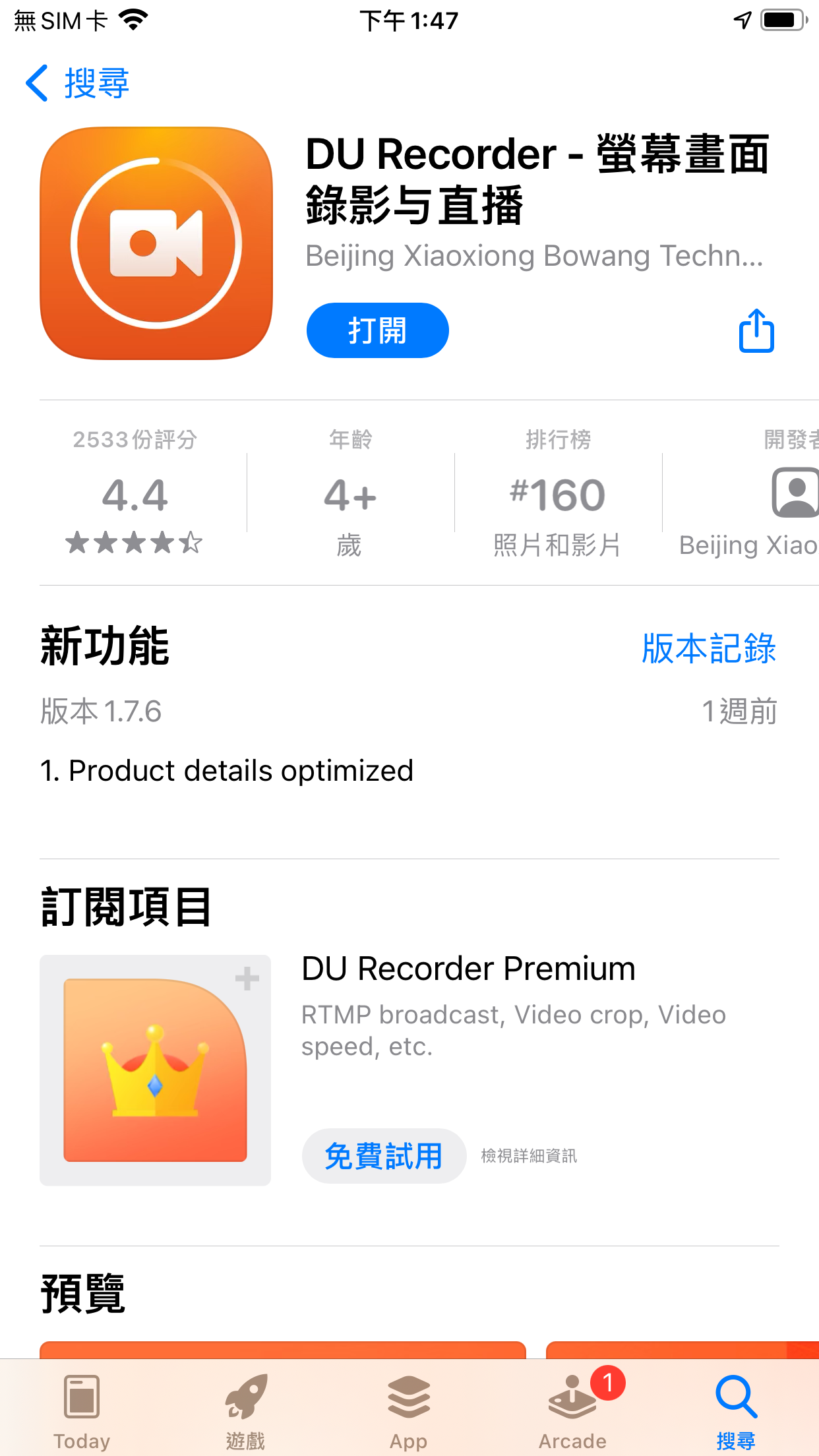Open DU Recorder with the 打開 button
Screen dimensions: 819x1456
[377, 330]
